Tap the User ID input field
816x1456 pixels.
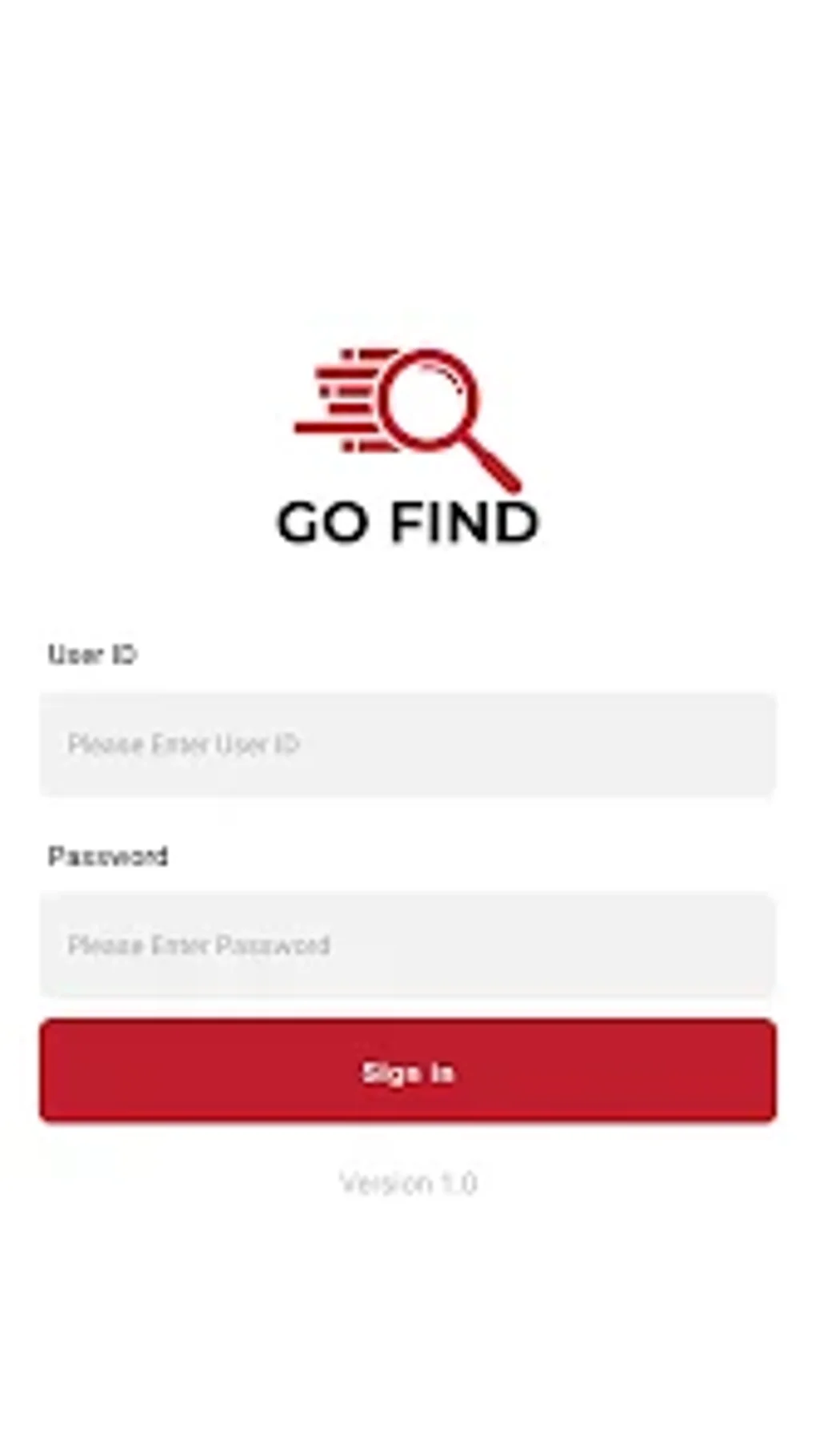click(407, 744)
